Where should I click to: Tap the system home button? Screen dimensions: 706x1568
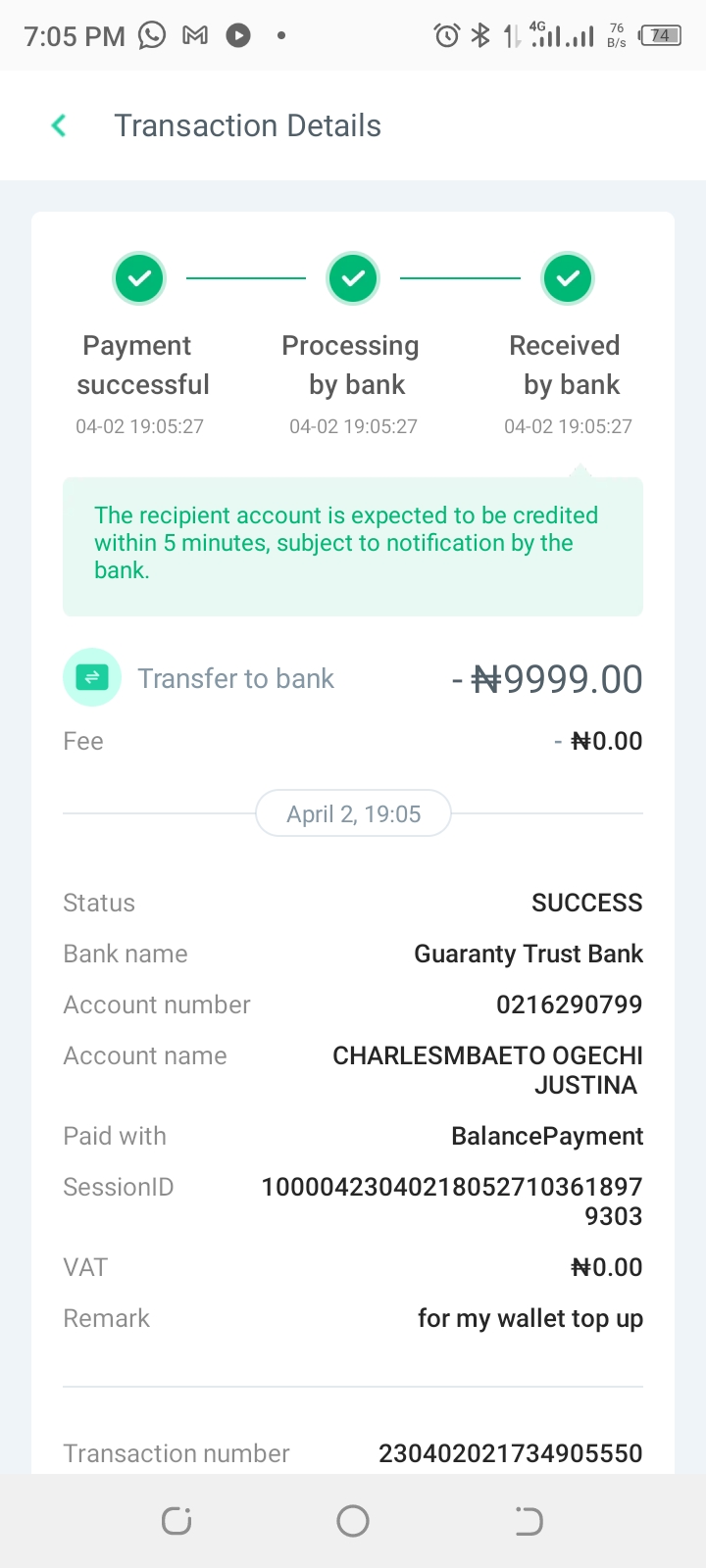pyautogui.click(x=353, y=1521)
